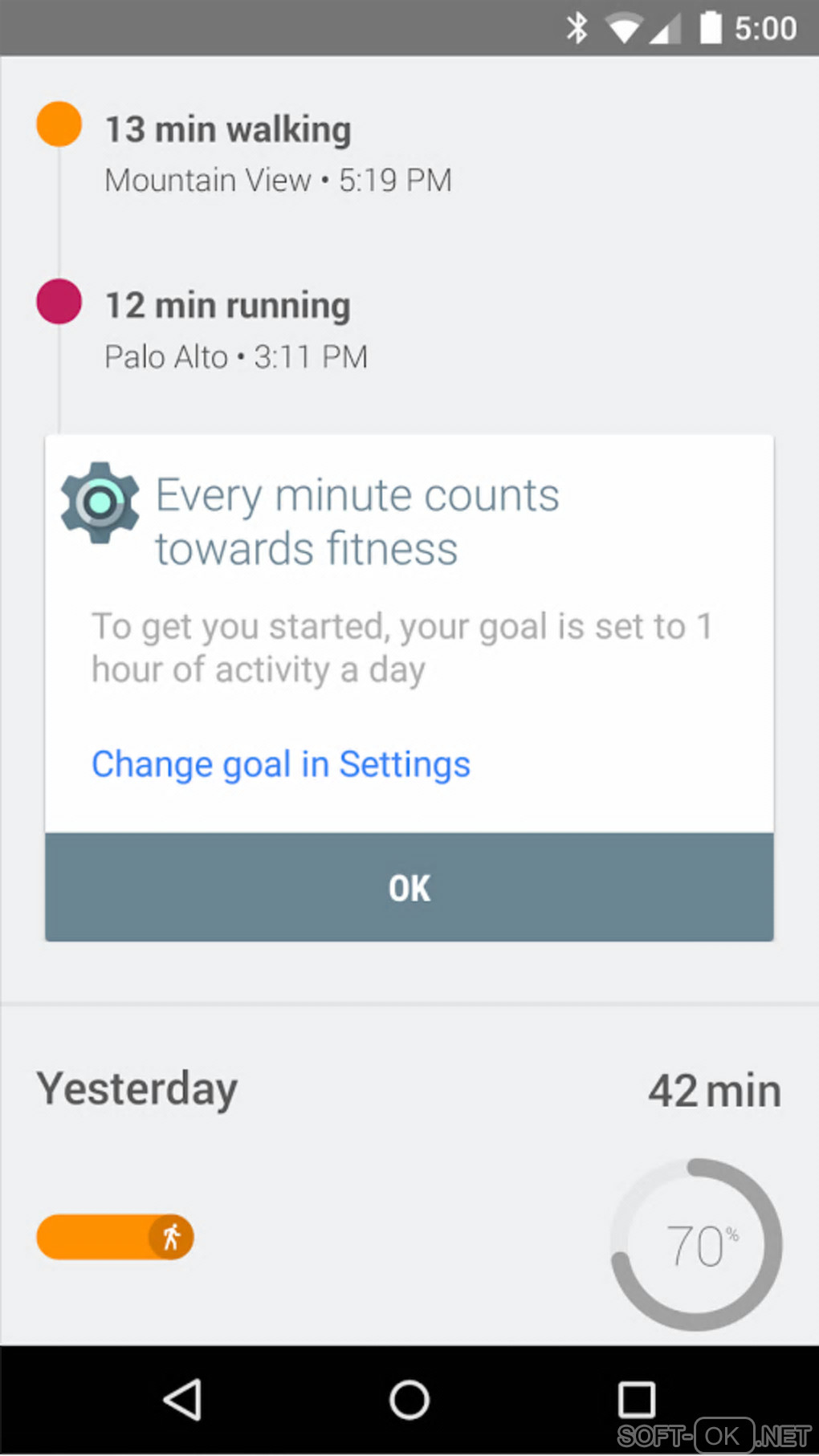Open Yesterday's activity summary

137,1089
